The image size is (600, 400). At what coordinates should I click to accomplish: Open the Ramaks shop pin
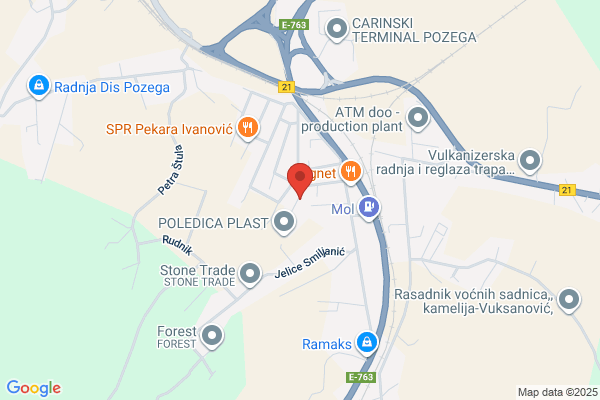tap(367, 343)
